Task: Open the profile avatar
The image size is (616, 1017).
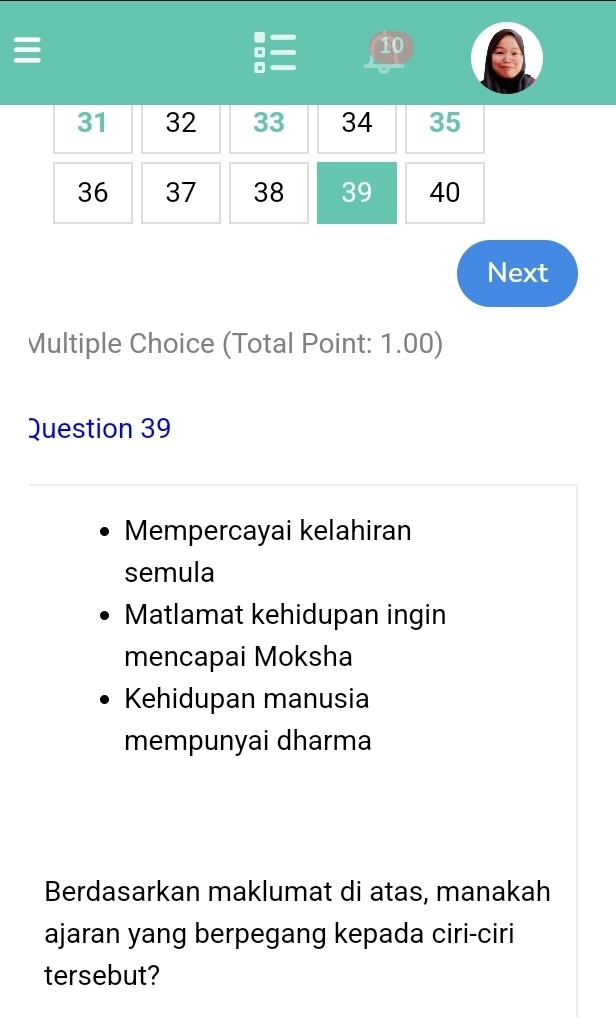Action: 507,57
